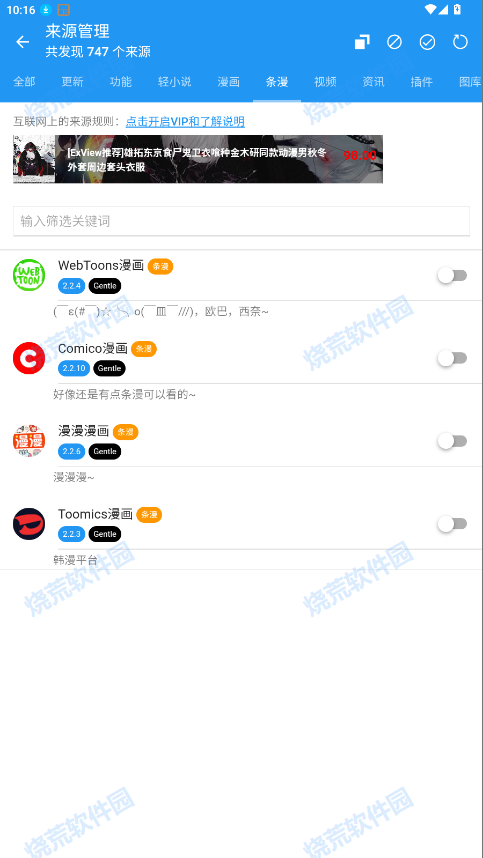Turn on the Comico漫画 source switch

coord(452,358)
